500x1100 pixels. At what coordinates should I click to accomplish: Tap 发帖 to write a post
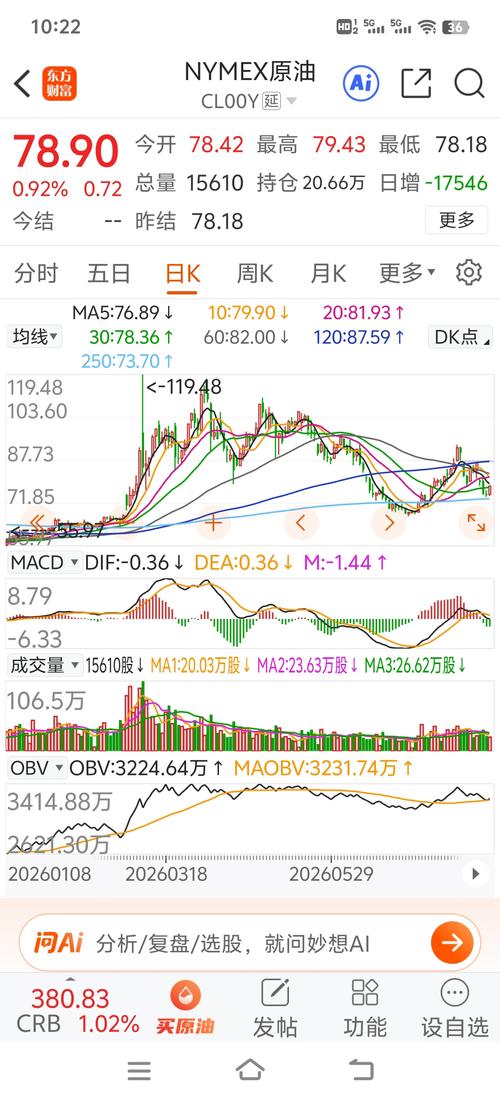pyautogui.click(x=276, y=1008)
